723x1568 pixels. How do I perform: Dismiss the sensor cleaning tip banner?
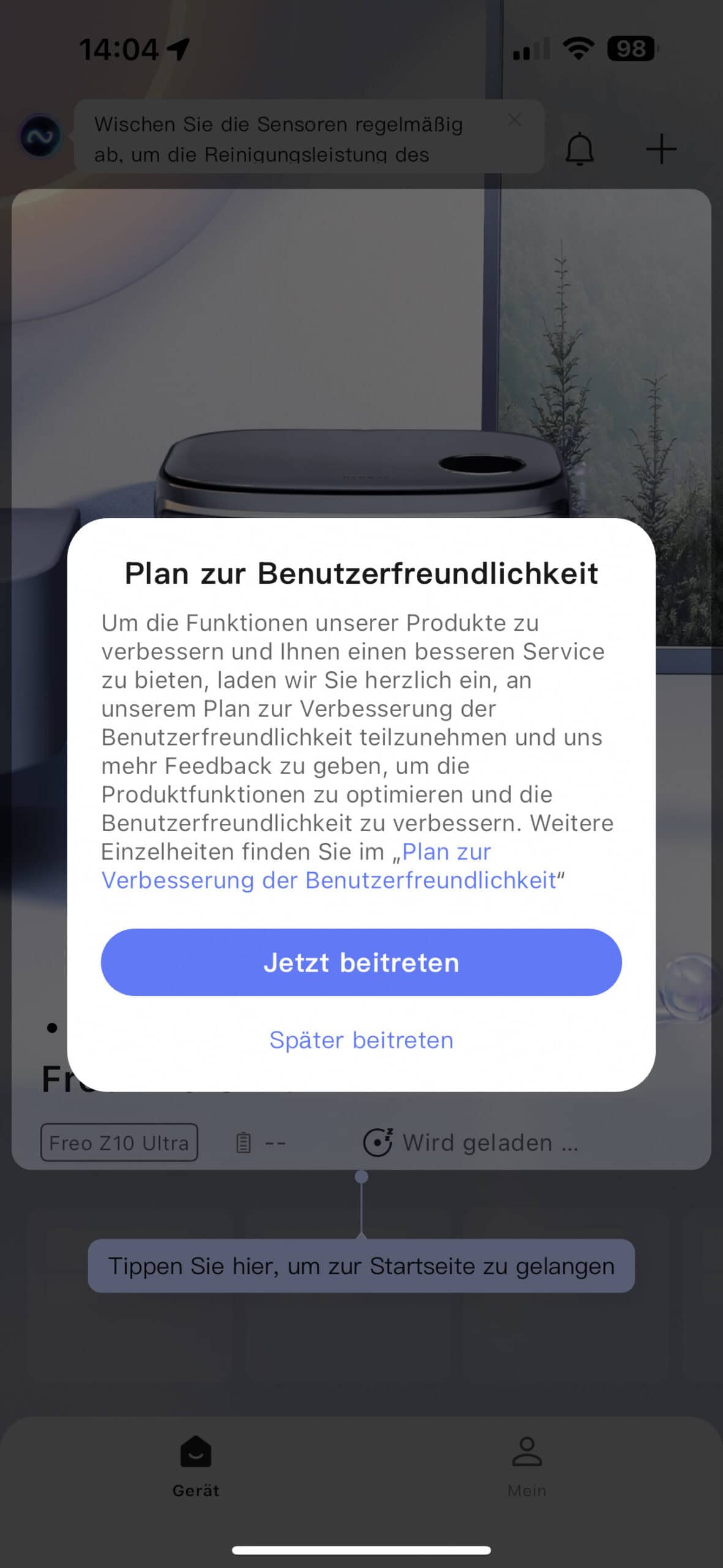click(515, 120)
